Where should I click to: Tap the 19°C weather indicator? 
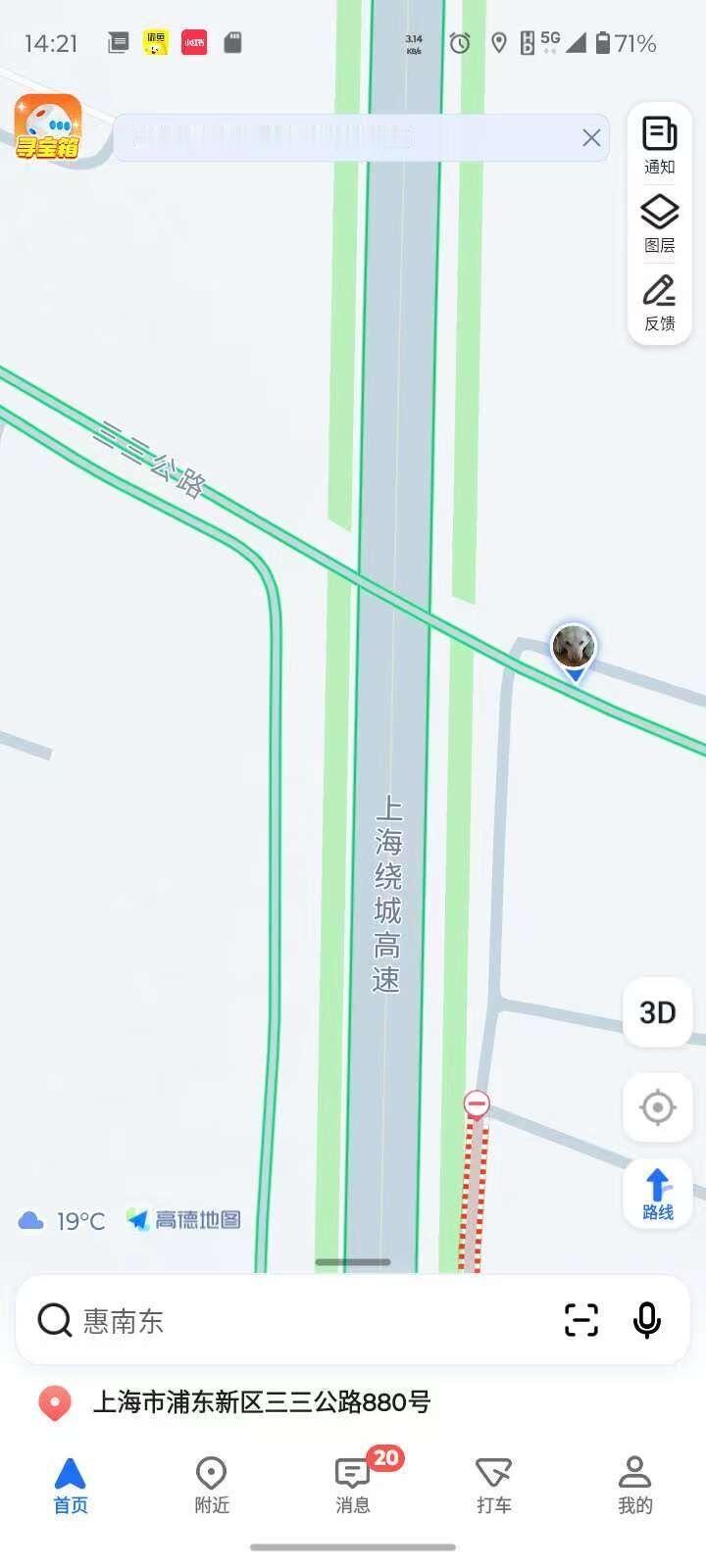[63, 1221]
